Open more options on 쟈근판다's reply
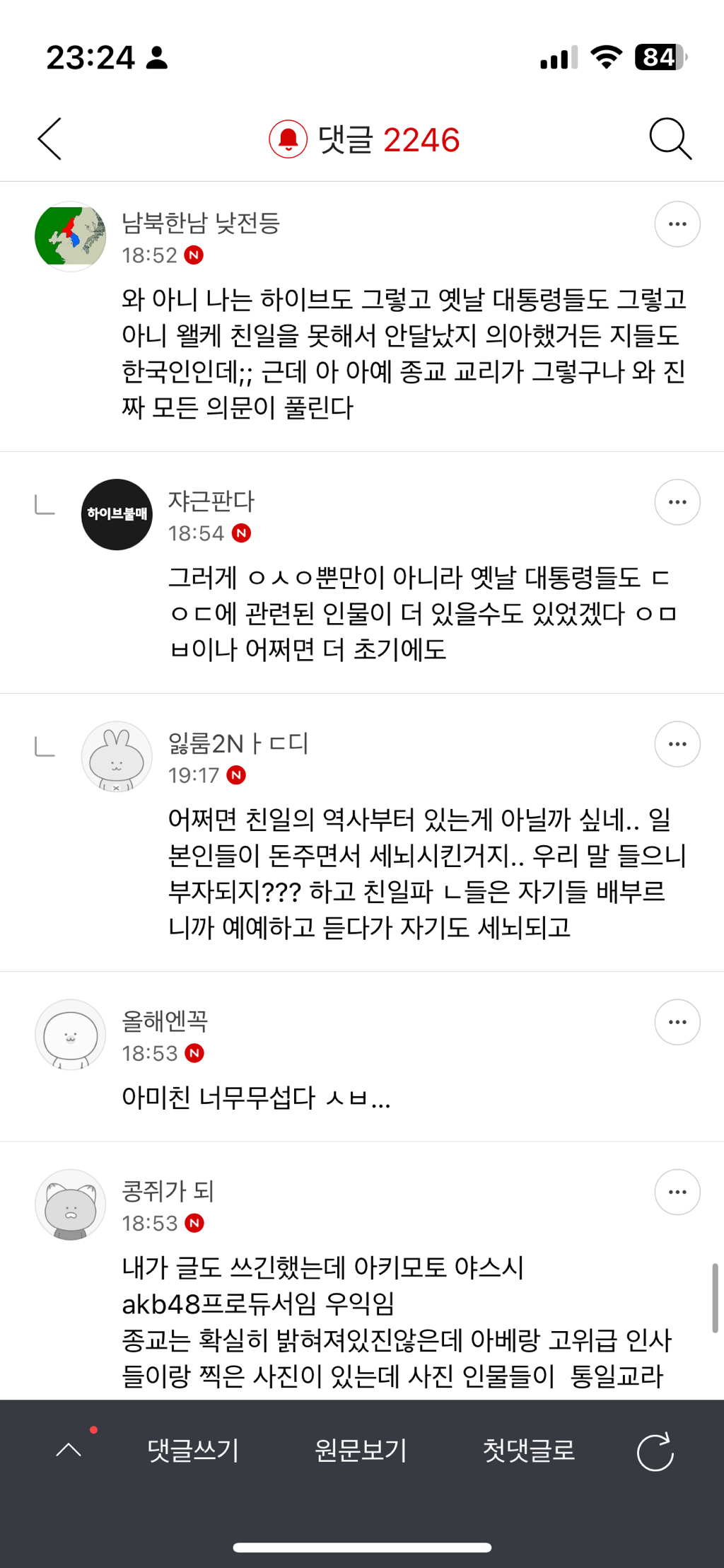The image size is (724, 1568). pyautogui.click(x=677, y=502)
